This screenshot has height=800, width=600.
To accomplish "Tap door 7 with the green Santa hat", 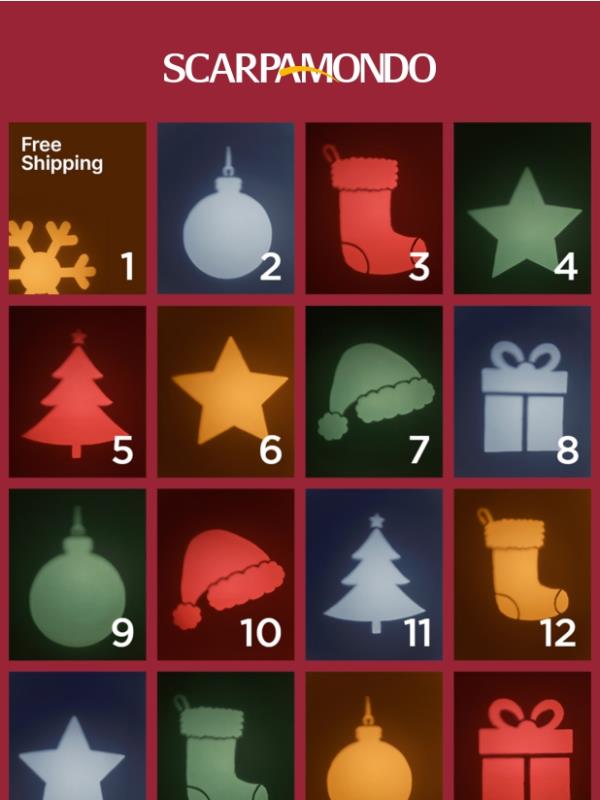I will [x=374, y=391].
